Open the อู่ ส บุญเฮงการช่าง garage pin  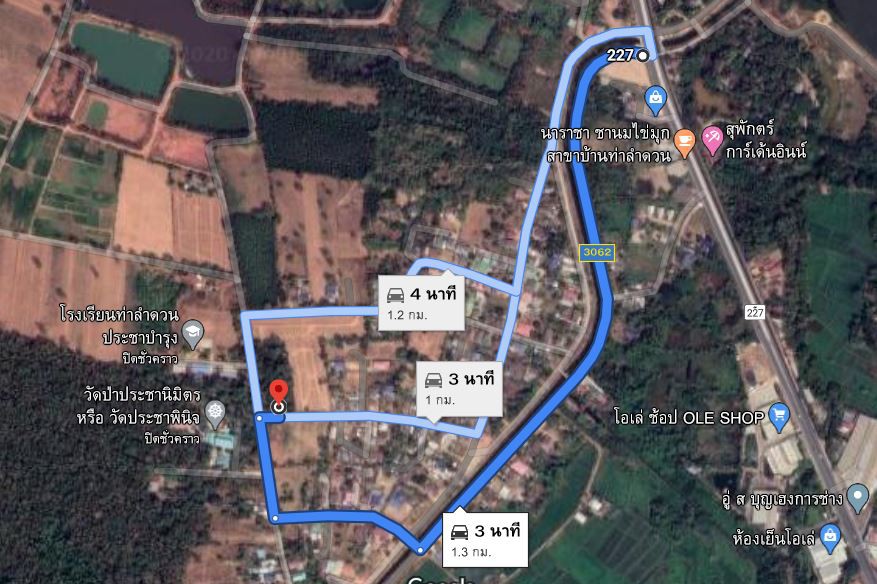[x=857, y=497]
